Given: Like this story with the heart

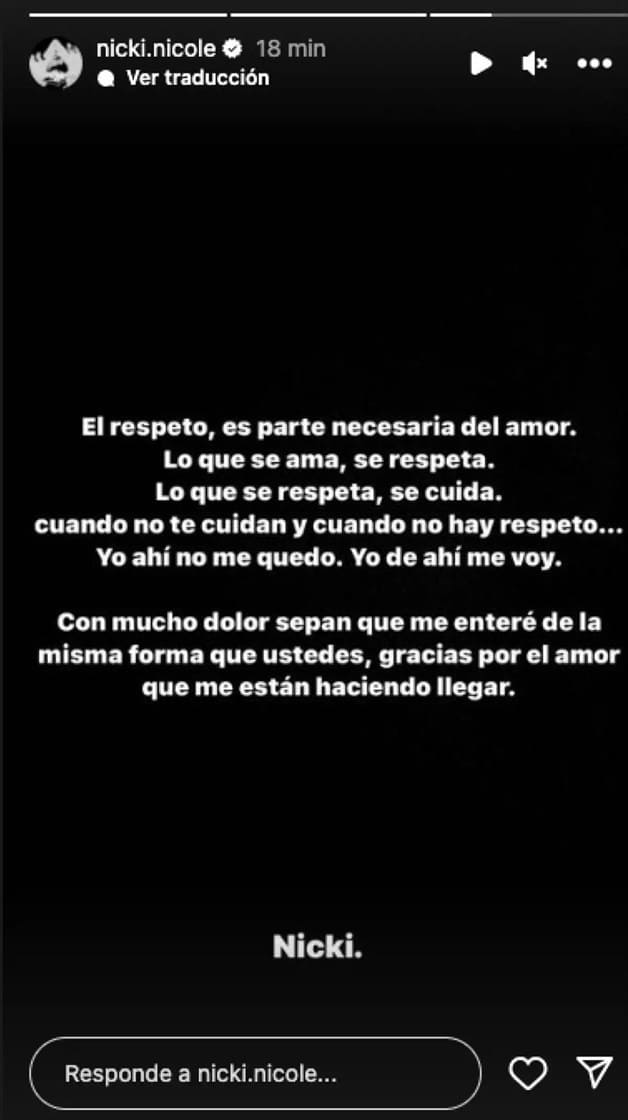Looking at the screenshot, I should 528,1074.
